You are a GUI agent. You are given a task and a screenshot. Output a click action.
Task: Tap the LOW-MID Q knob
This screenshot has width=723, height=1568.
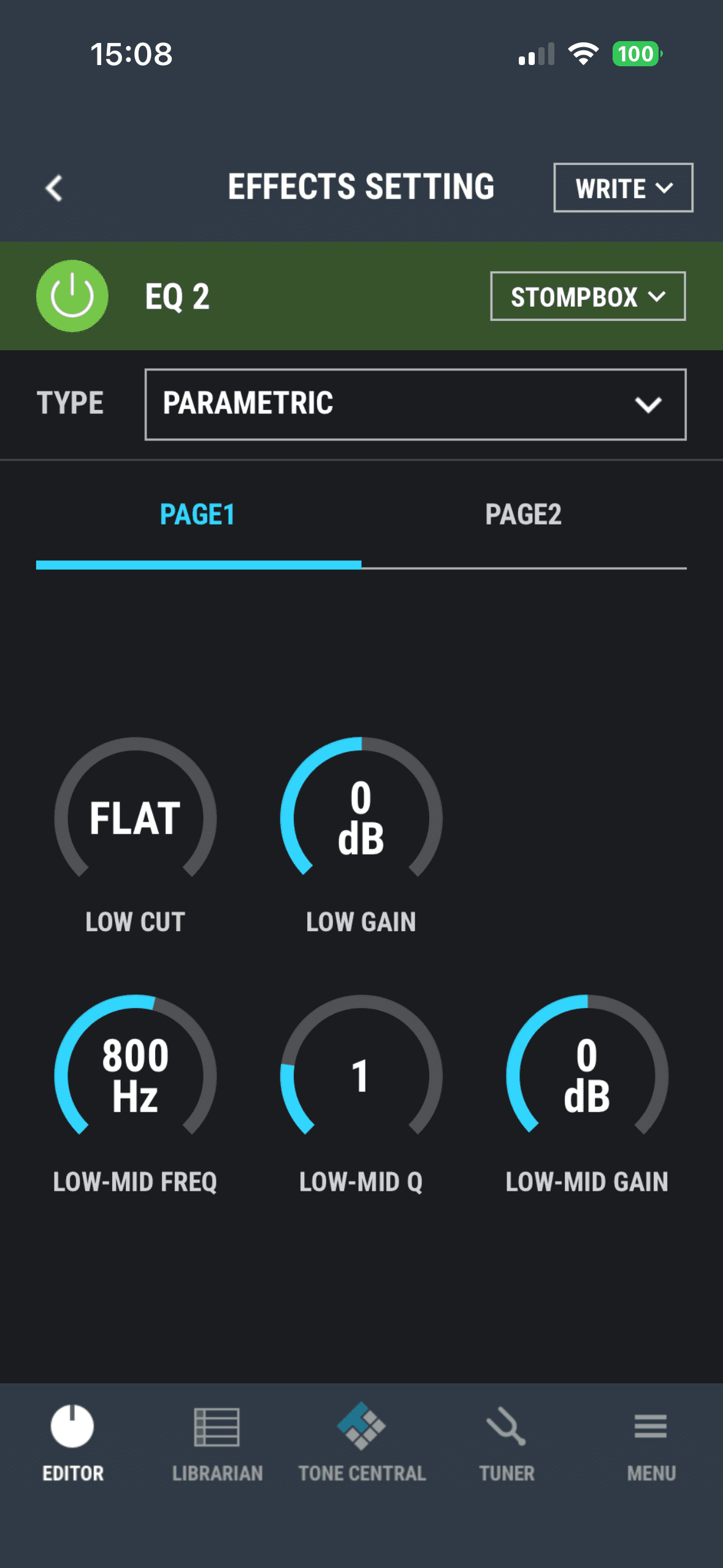(x=361, y=1075)
